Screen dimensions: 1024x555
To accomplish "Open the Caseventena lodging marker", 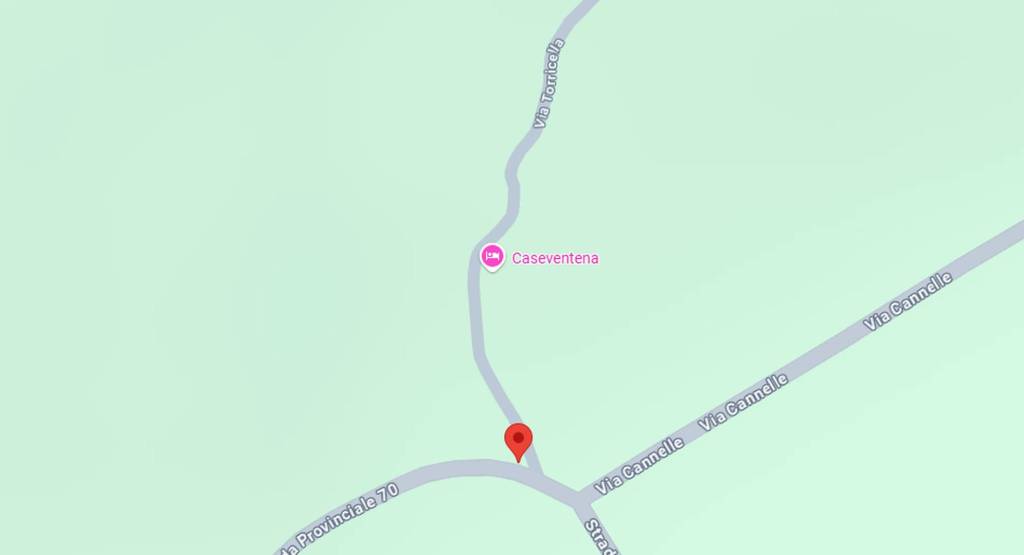I will 492,257.
